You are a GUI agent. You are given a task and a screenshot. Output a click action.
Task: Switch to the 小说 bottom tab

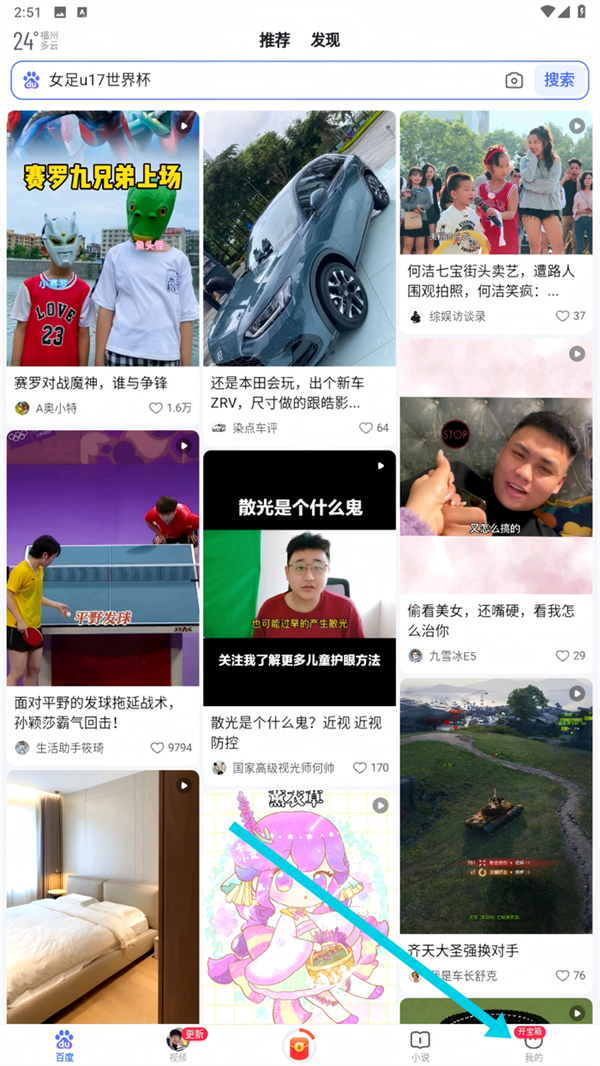420,1043
